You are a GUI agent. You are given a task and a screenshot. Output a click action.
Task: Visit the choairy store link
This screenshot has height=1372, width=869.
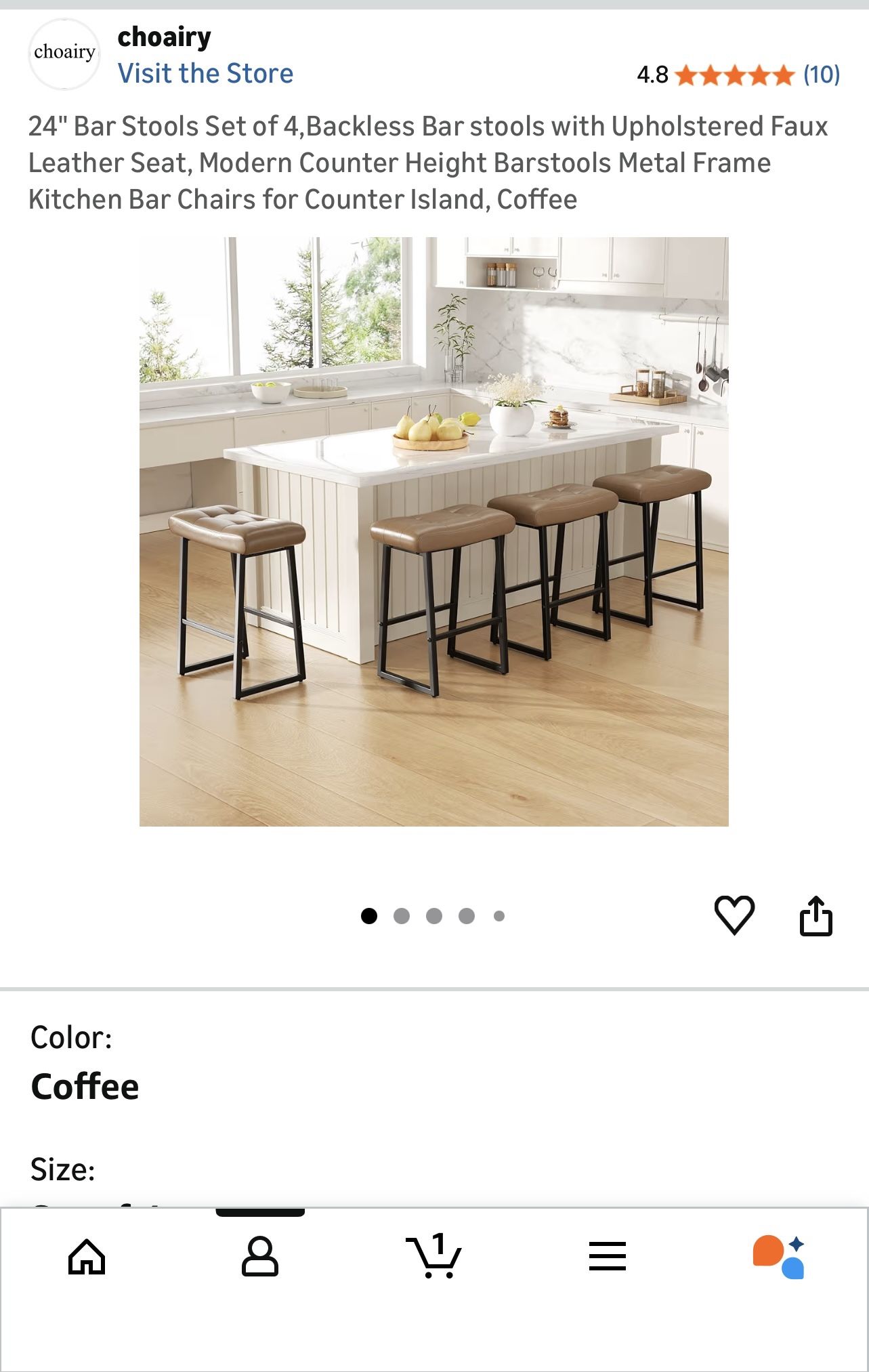(x=205, y=73)
